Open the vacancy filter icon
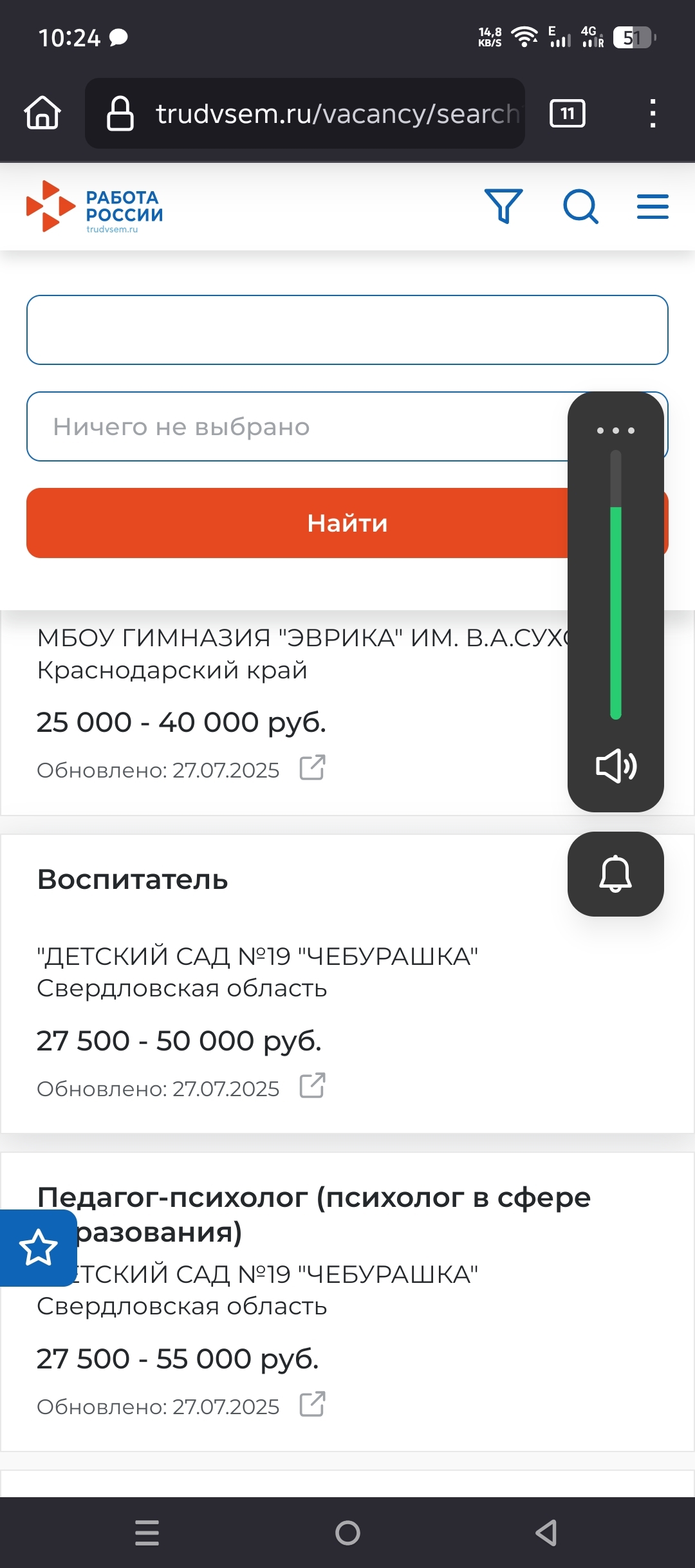This screenshot has height=1568, width=695. pos(503,206)
